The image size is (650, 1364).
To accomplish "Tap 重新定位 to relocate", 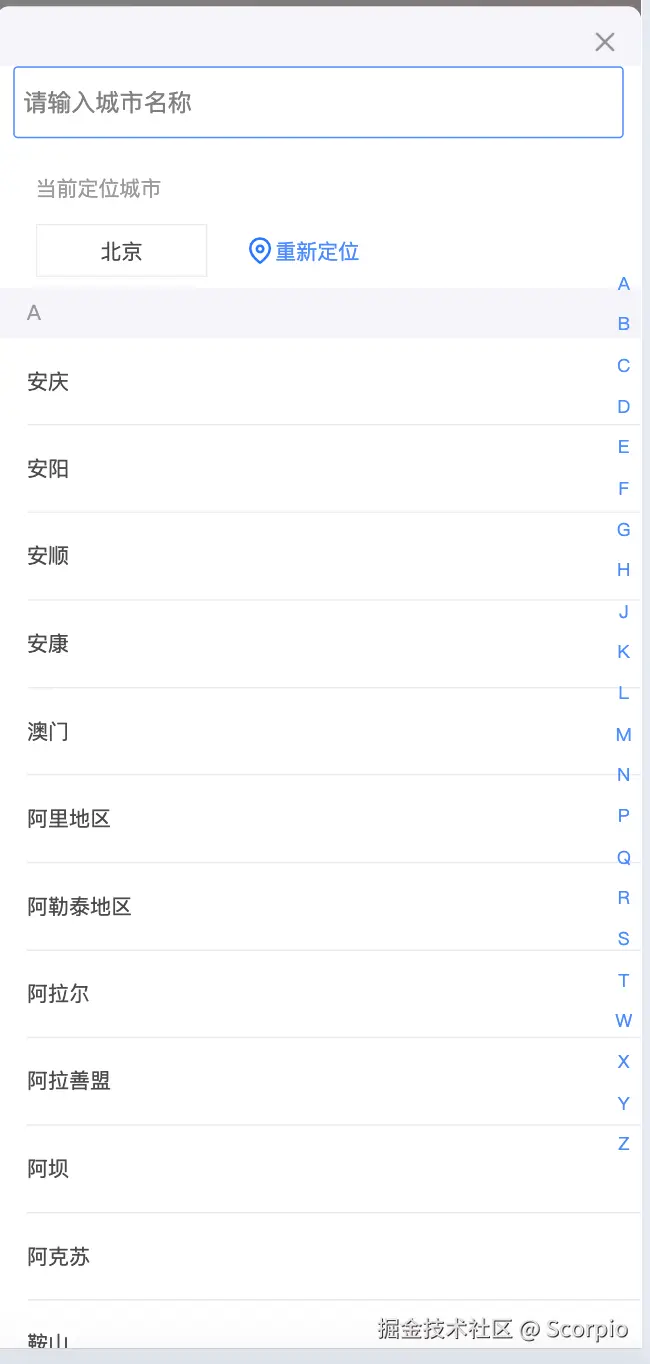I will (304, 251).
